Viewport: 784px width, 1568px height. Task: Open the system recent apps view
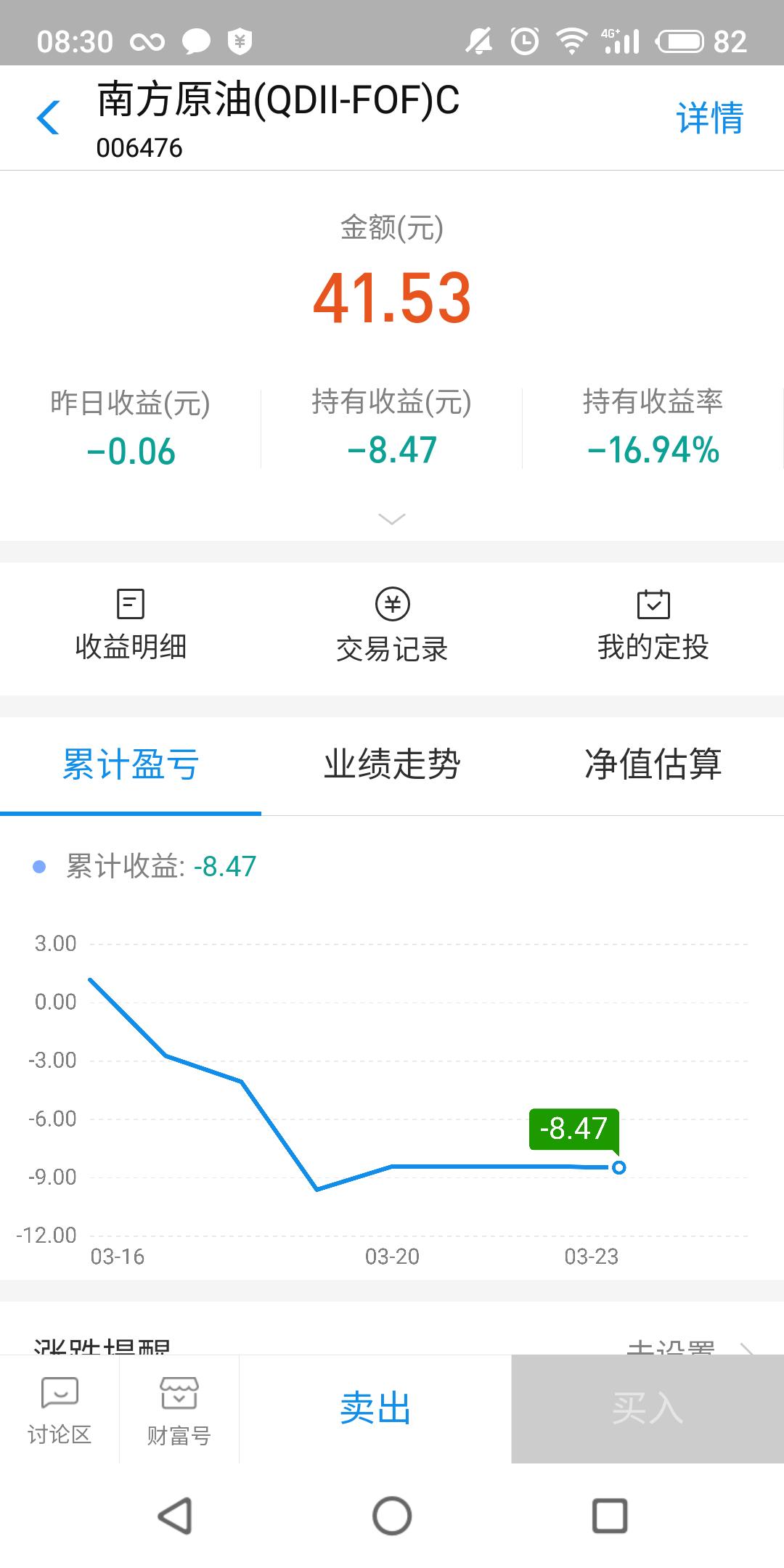[x=610, y=1516]
